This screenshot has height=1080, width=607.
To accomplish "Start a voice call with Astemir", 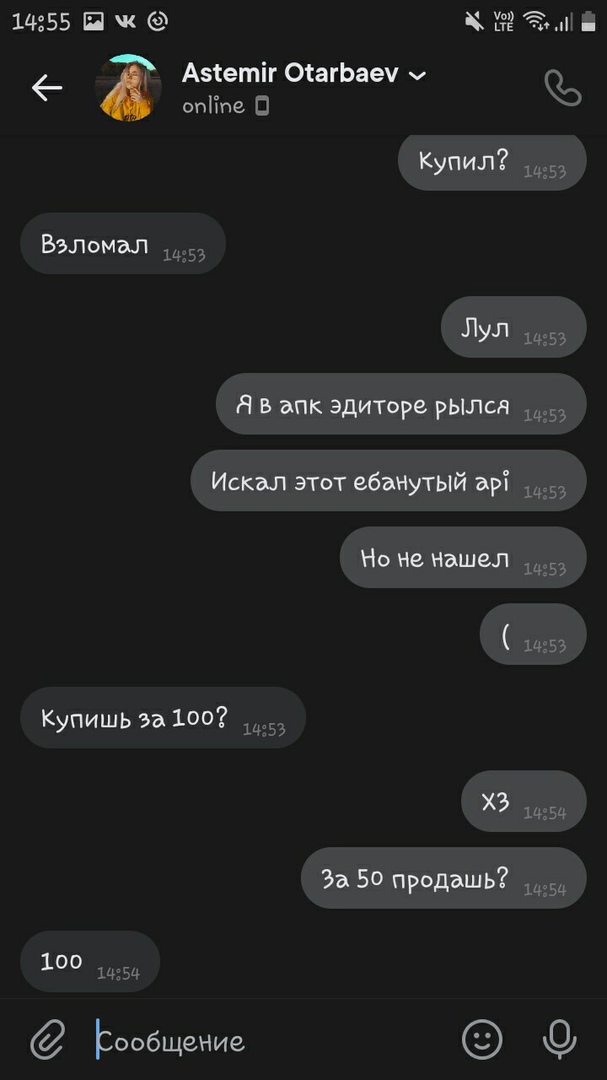I will point(562,88).
